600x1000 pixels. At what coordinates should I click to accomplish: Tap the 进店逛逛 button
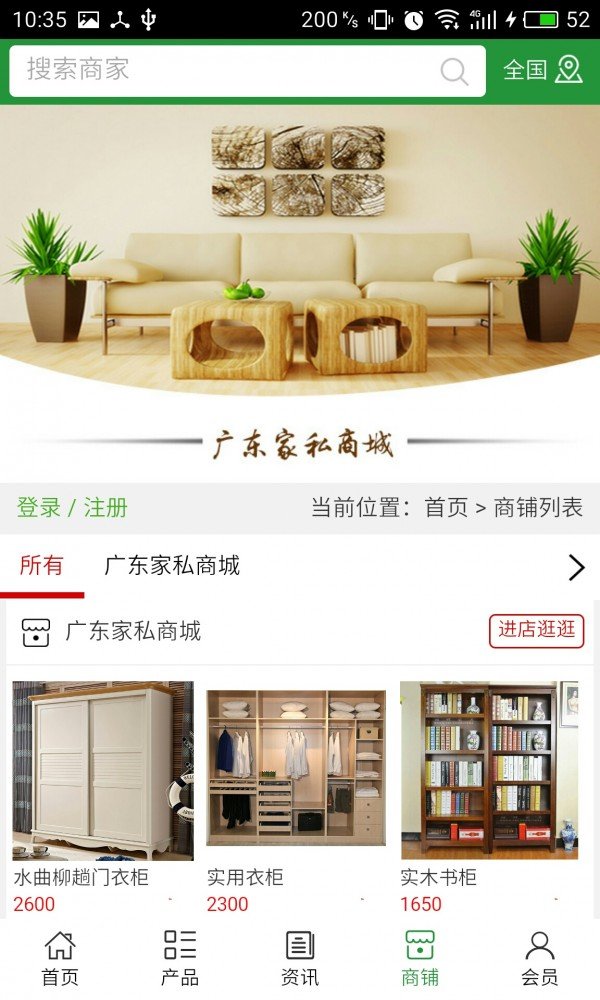click(536, 630)
